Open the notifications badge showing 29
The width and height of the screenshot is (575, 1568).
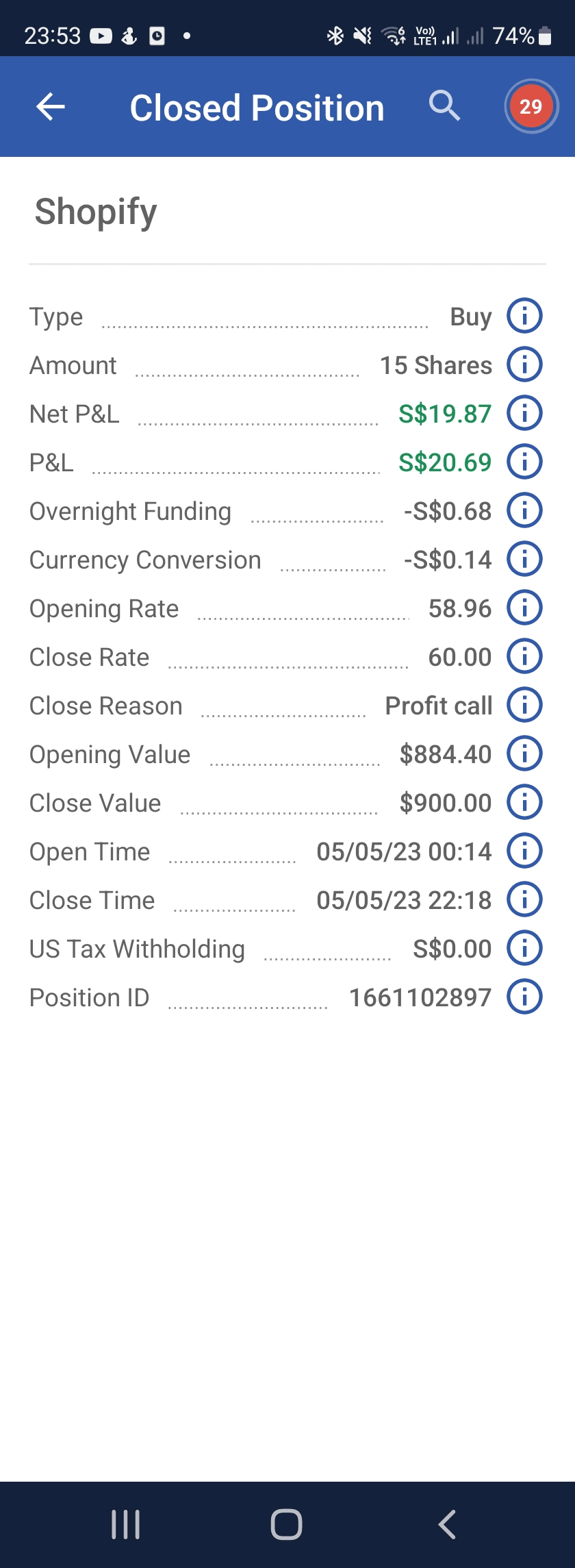[x=531, y=107]
